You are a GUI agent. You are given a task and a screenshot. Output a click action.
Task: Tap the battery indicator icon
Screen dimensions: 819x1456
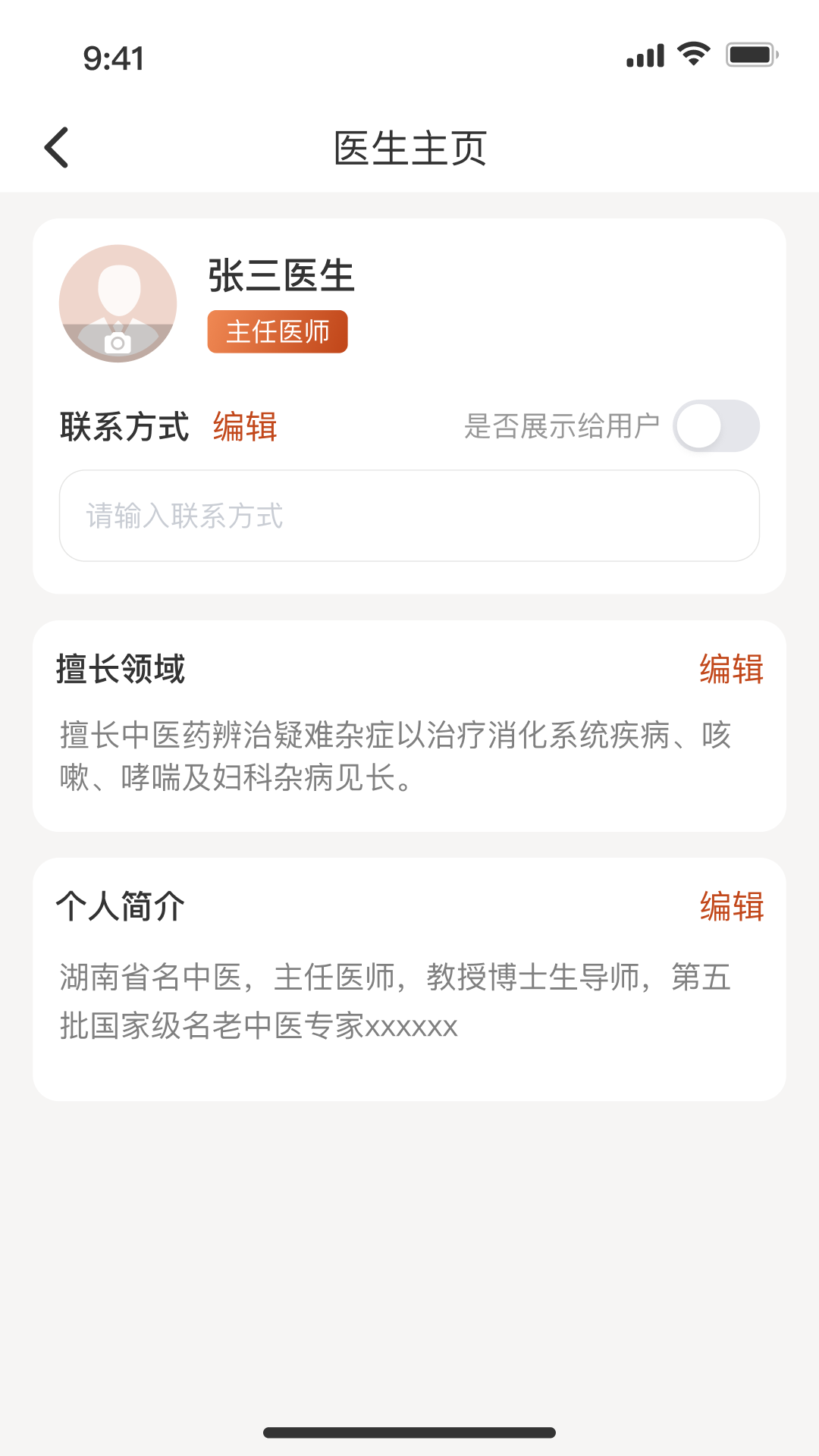752,55
